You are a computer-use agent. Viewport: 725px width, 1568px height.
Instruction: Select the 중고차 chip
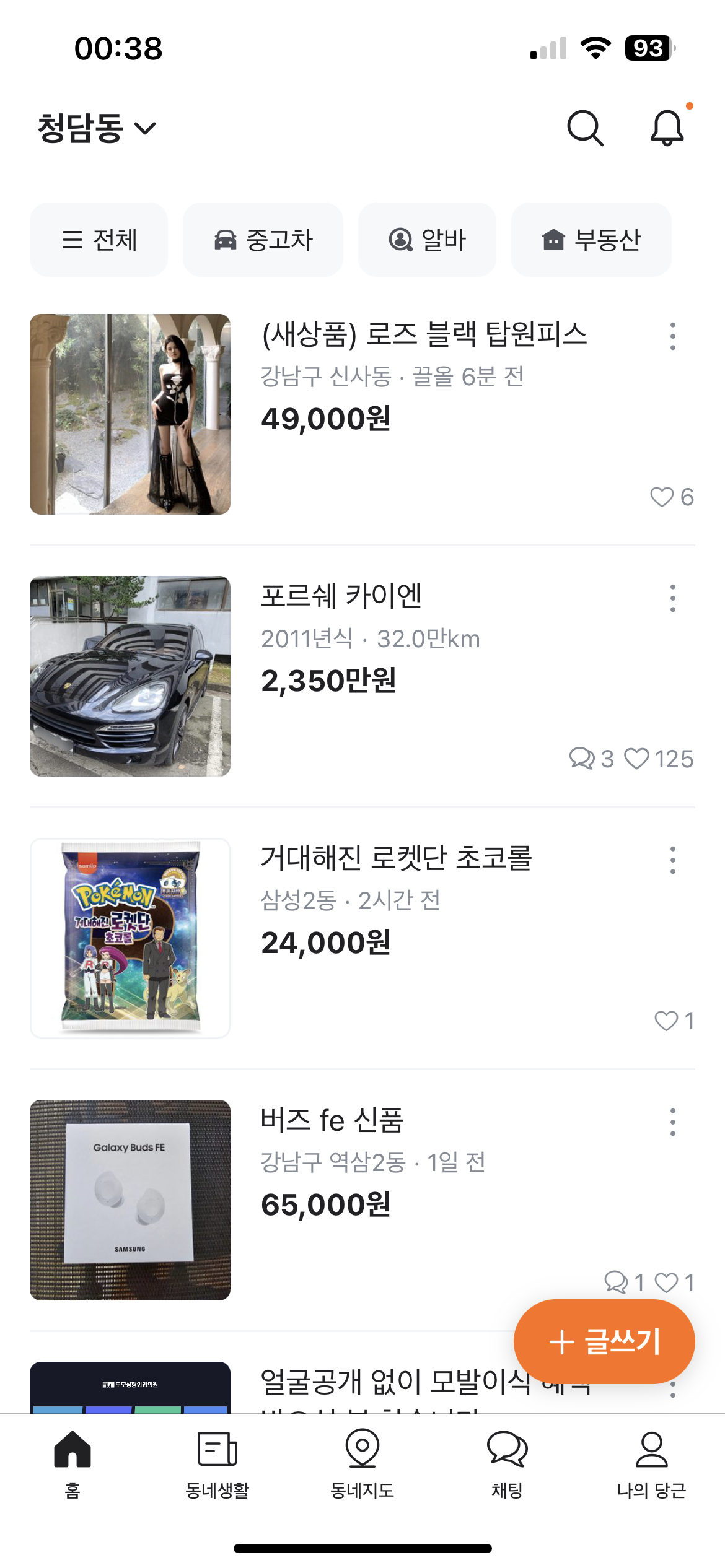point(263,240)
